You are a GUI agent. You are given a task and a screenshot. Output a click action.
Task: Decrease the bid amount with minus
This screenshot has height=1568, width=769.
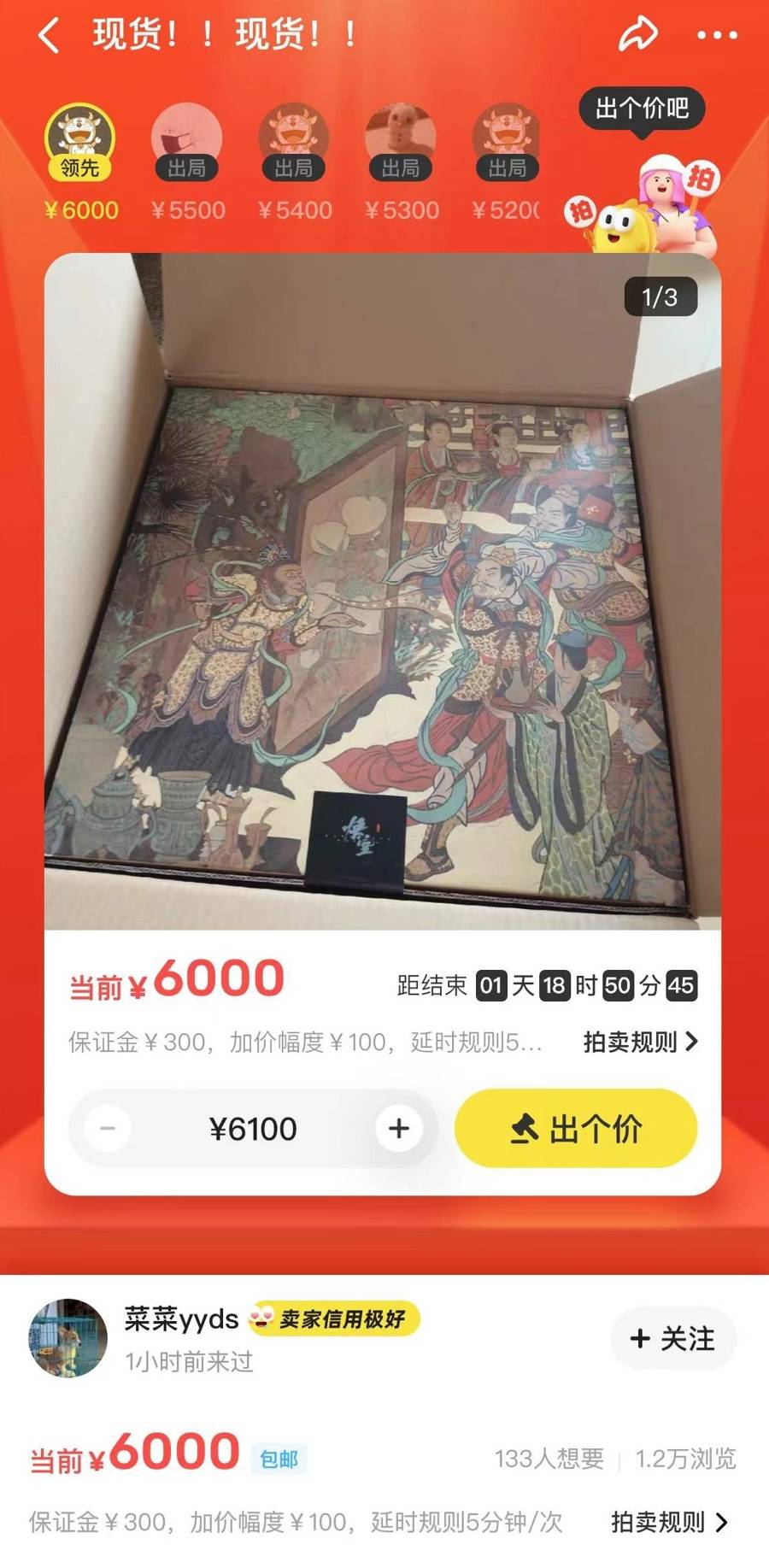pyautogui.click(x=108, y=1129)
